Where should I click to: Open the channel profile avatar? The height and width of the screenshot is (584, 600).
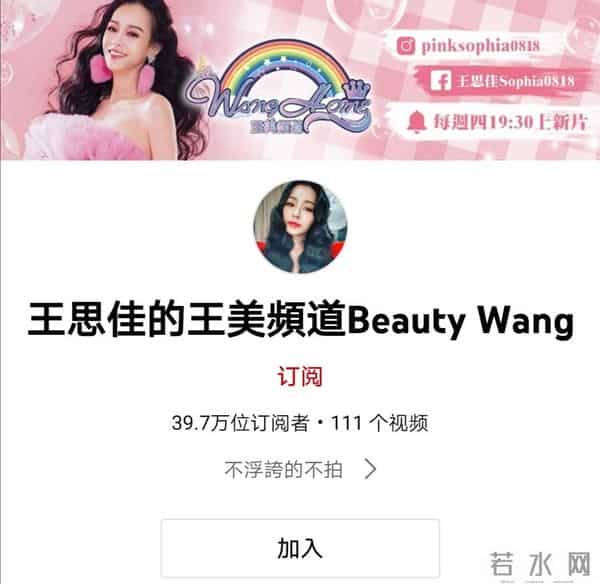[300, 227]
